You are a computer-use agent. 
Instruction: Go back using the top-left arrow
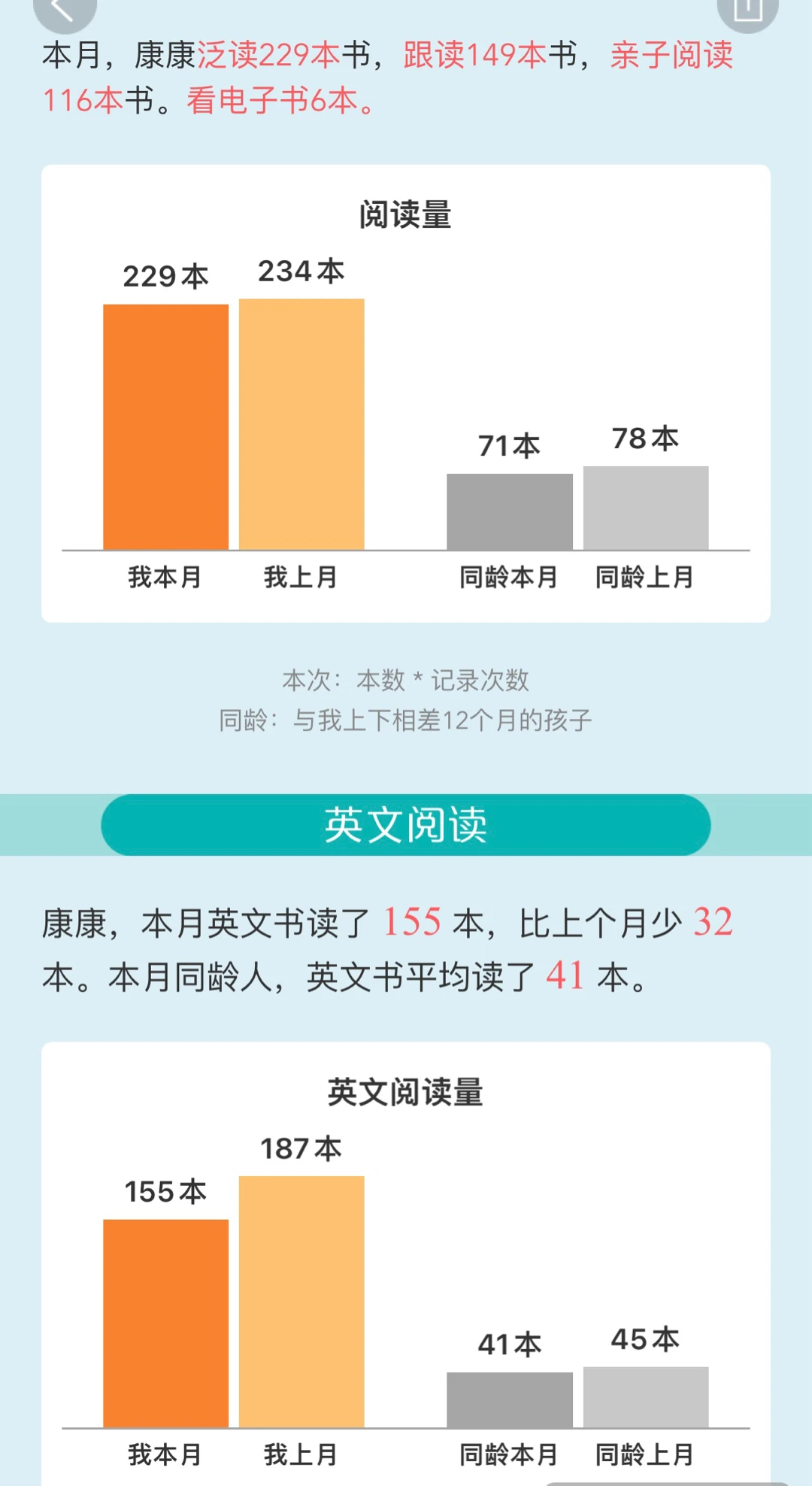65,12
